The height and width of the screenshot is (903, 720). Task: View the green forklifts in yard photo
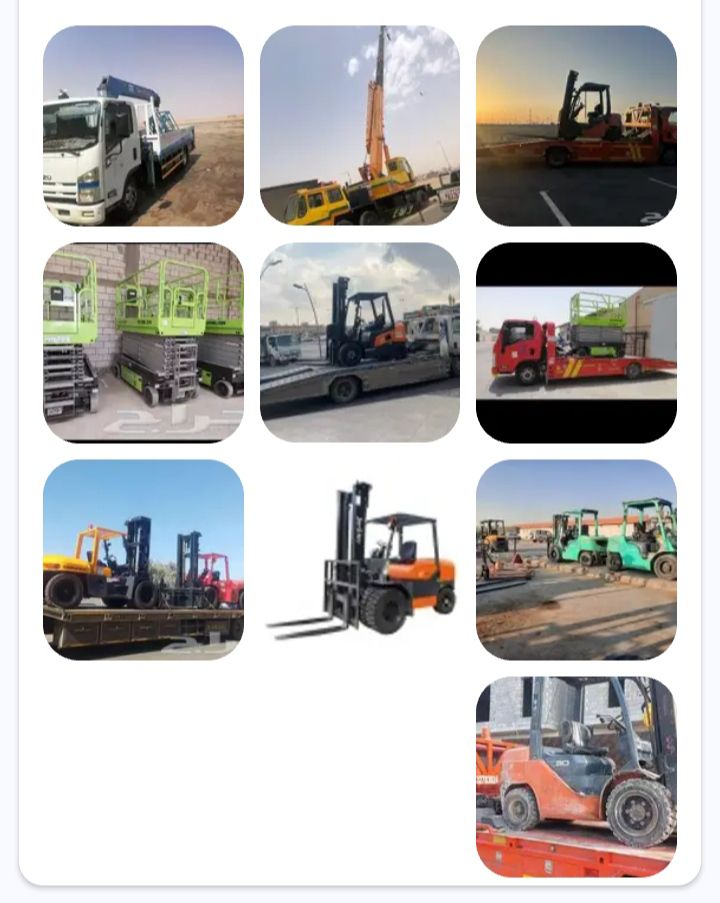tap(576, 559)
